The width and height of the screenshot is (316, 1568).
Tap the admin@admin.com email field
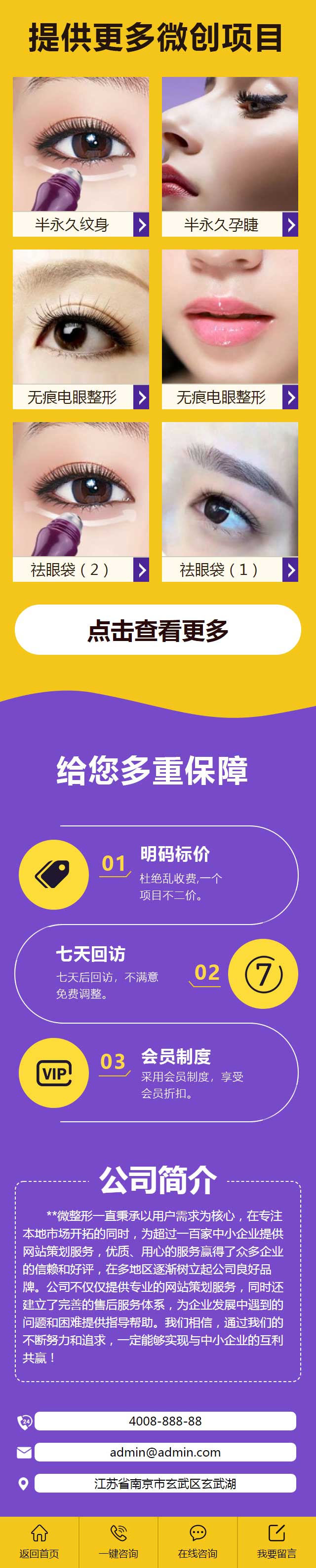(165, 1452)
